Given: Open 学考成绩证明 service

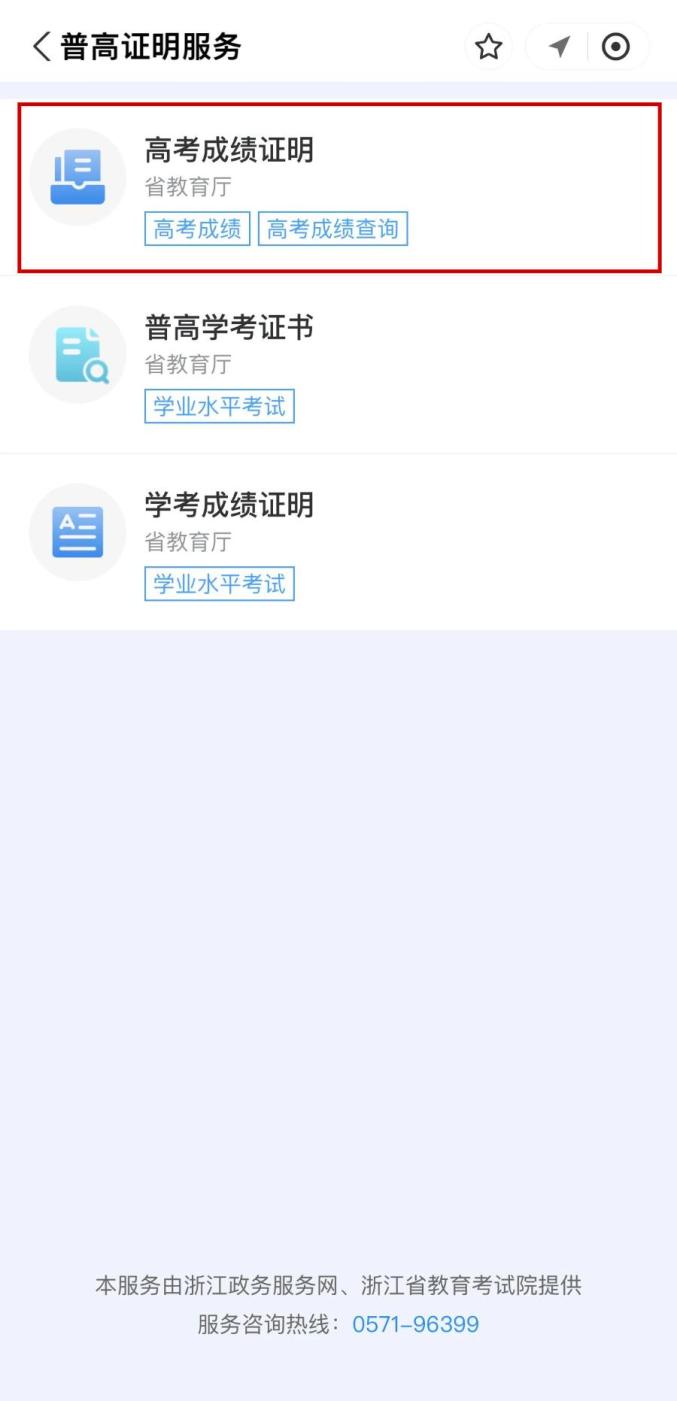Looking at the screenshot, I should 338,541.
